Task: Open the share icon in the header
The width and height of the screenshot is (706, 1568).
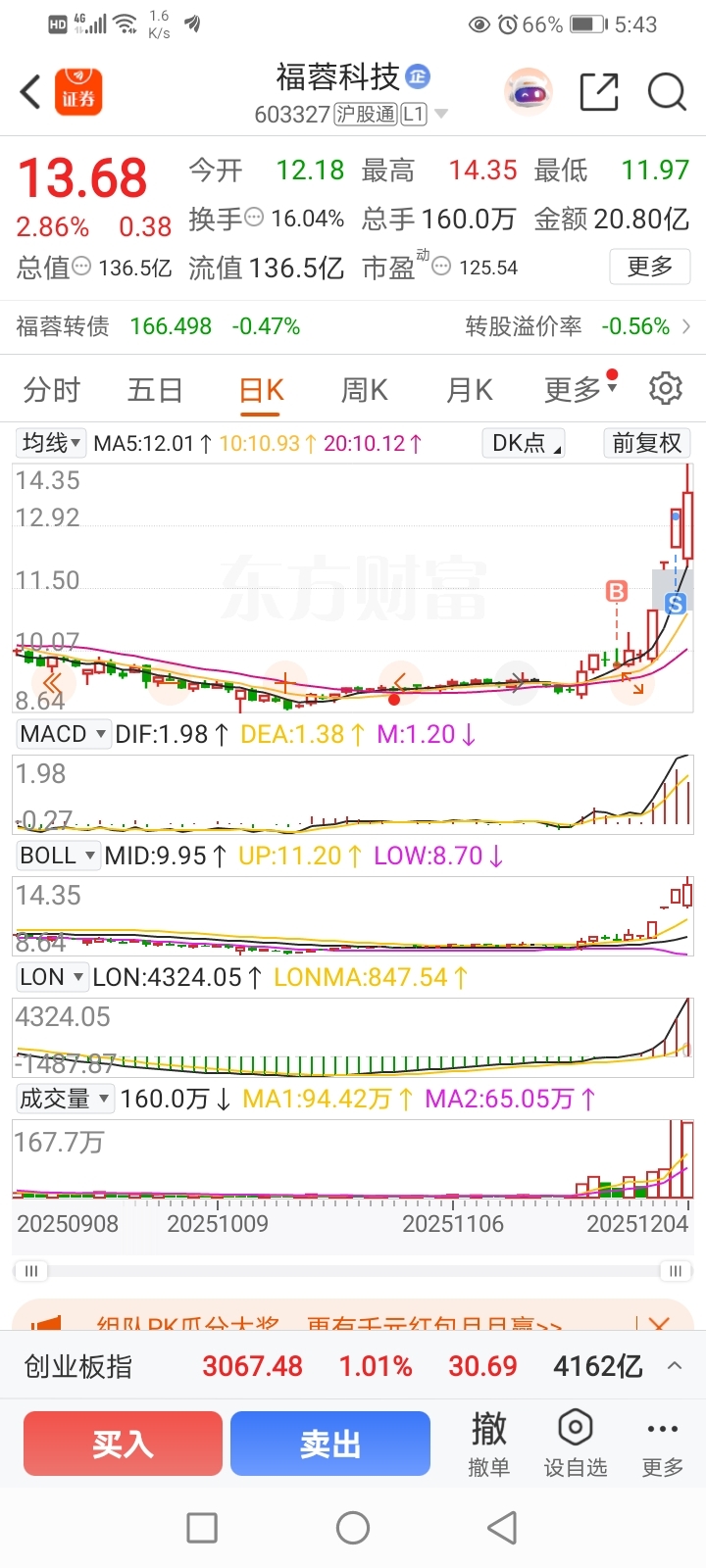Action: point(598,93)
